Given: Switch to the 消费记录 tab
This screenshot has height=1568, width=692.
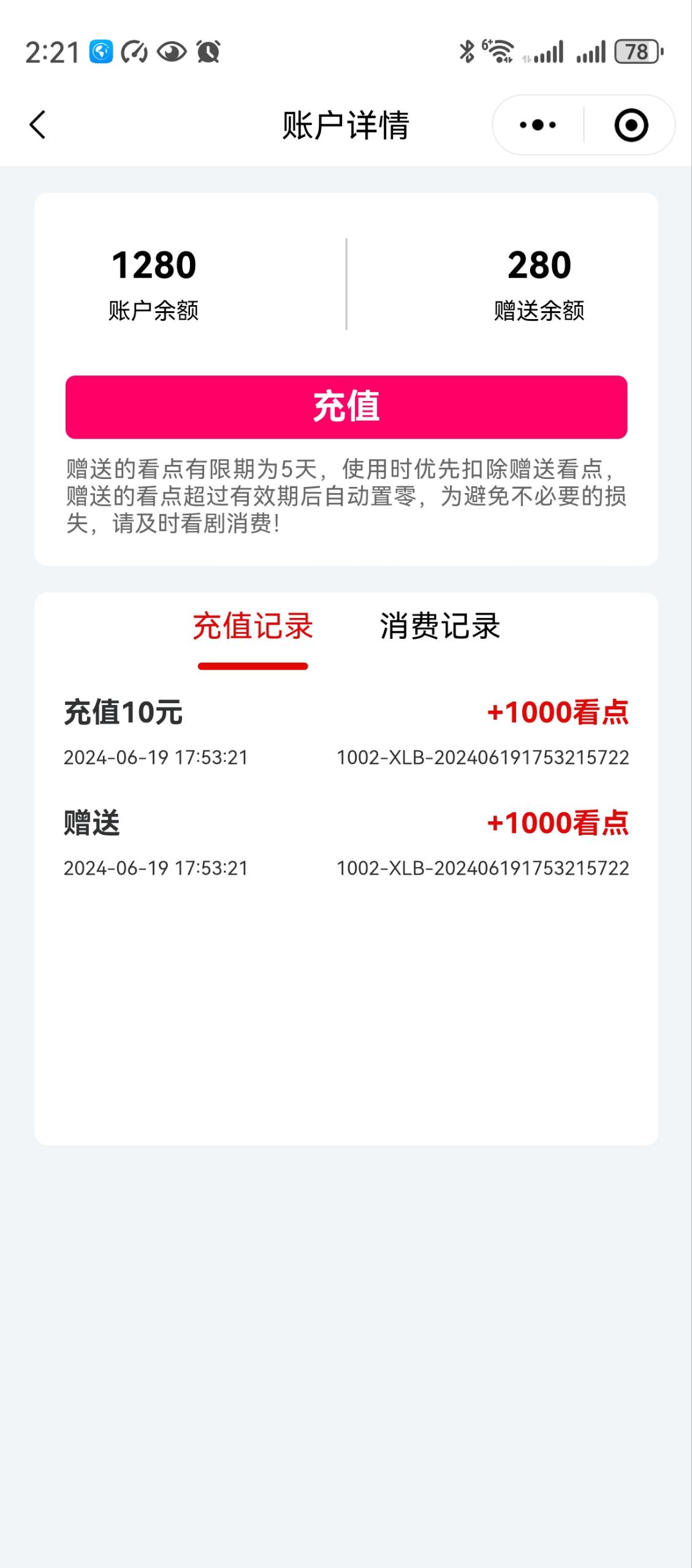Looking at the screenshot, I should coord(439,627).
